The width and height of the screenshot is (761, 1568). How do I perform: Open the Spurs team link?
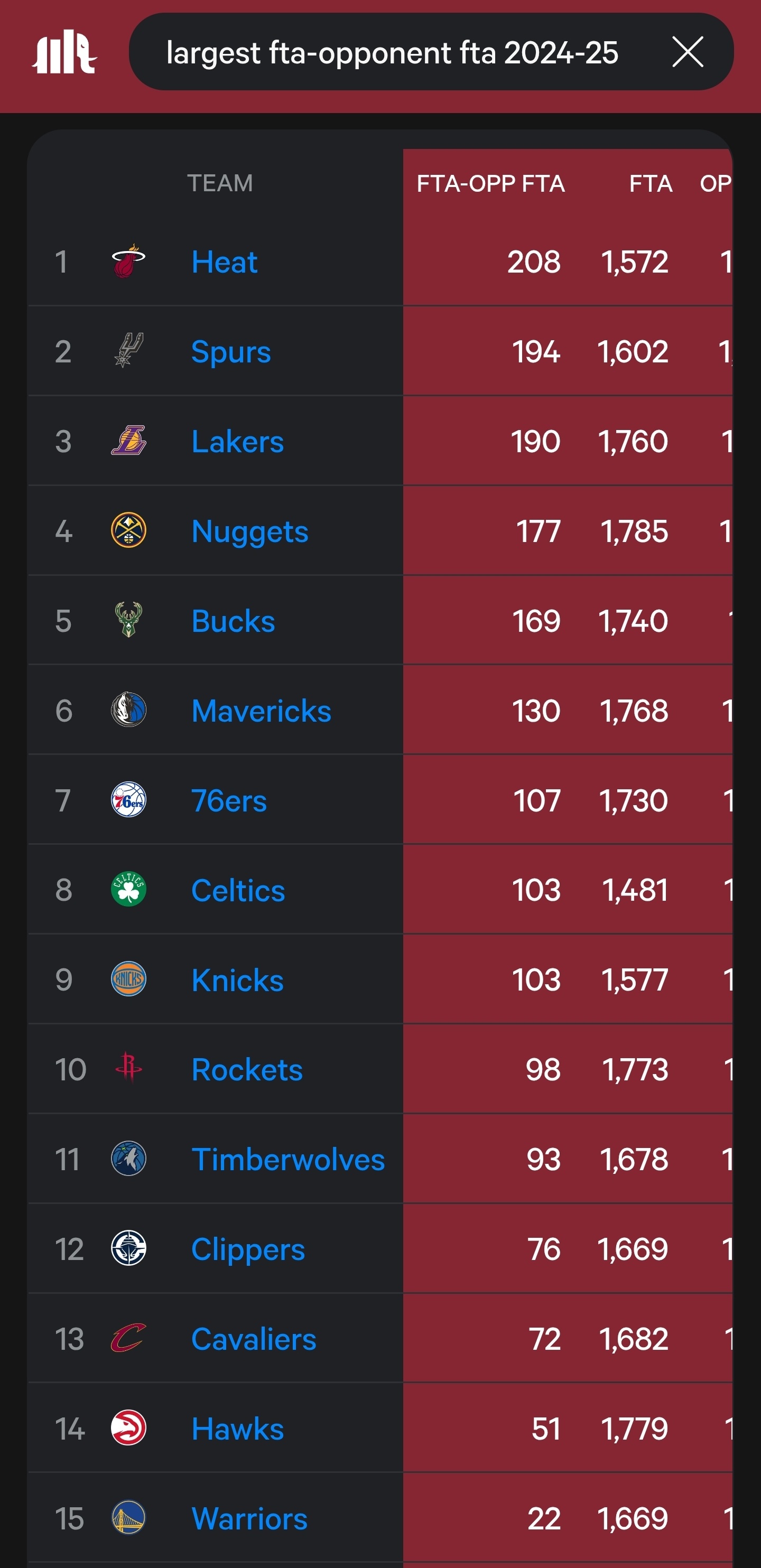[231, 352]
